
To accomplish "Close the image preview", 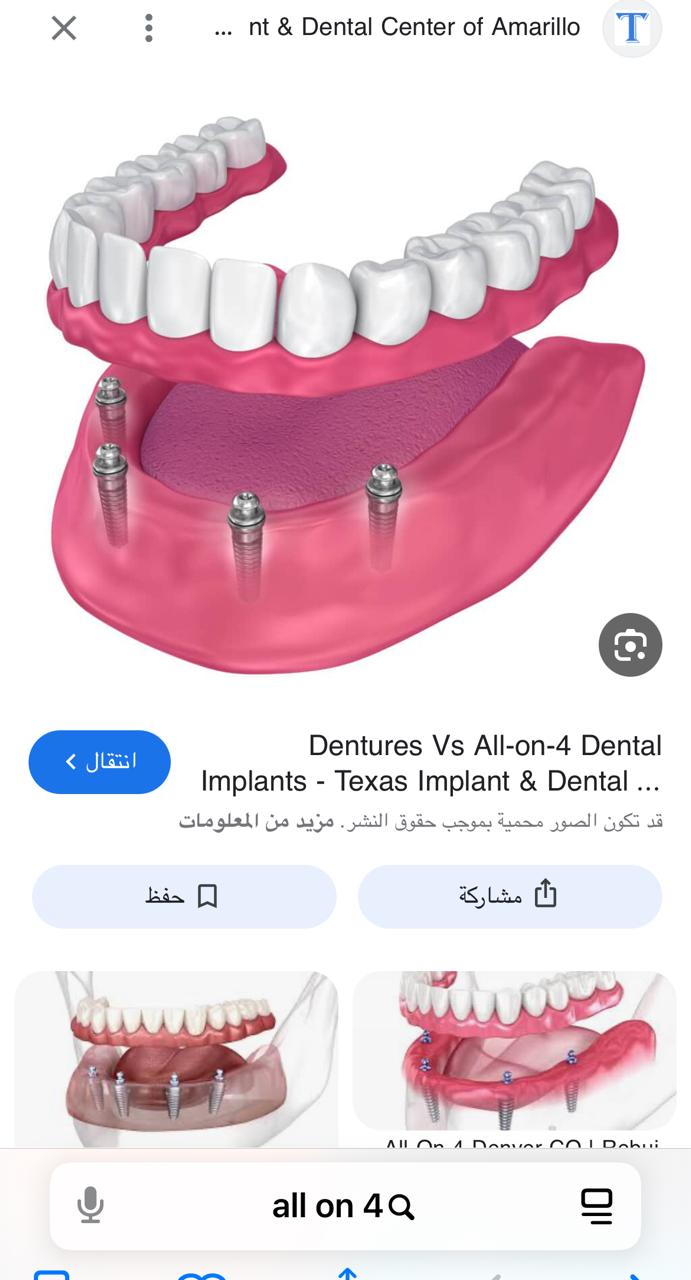I will click(x=64, y=28).
